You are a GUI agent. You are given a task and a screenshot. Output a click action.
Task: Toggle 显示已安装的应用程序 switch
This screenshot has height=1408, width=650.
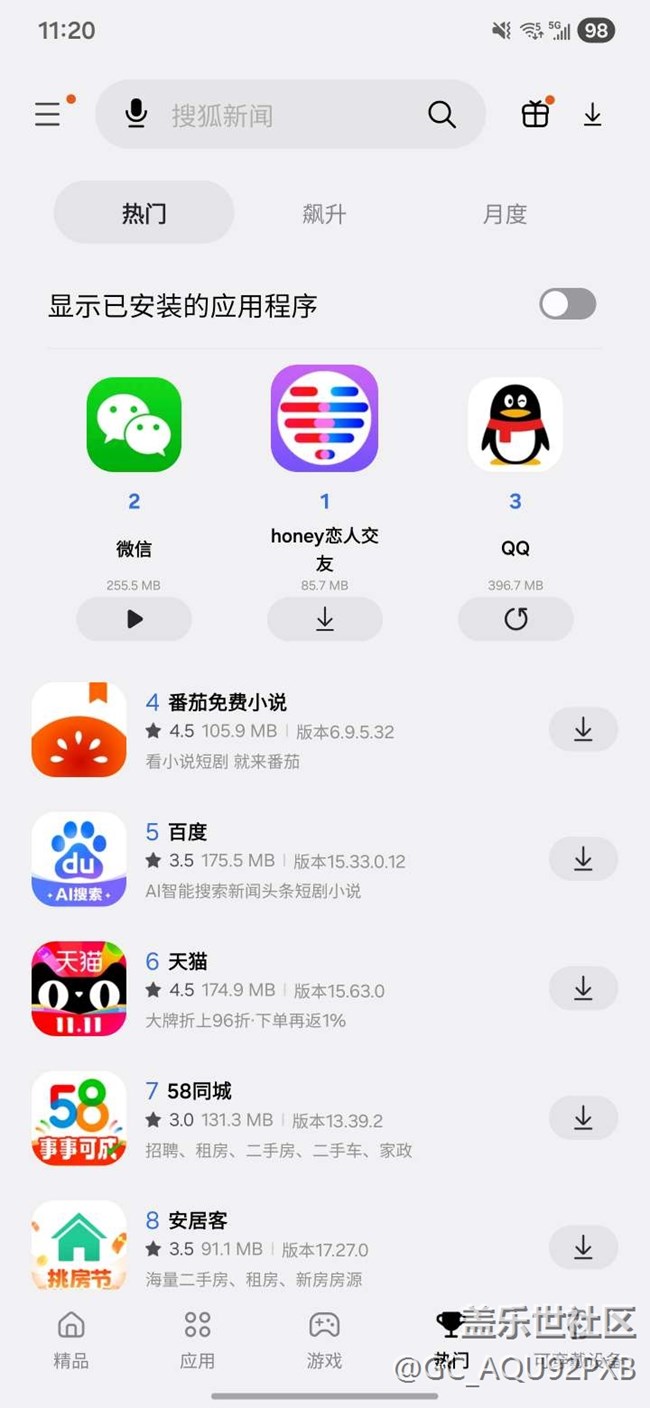tap(567, 304)
